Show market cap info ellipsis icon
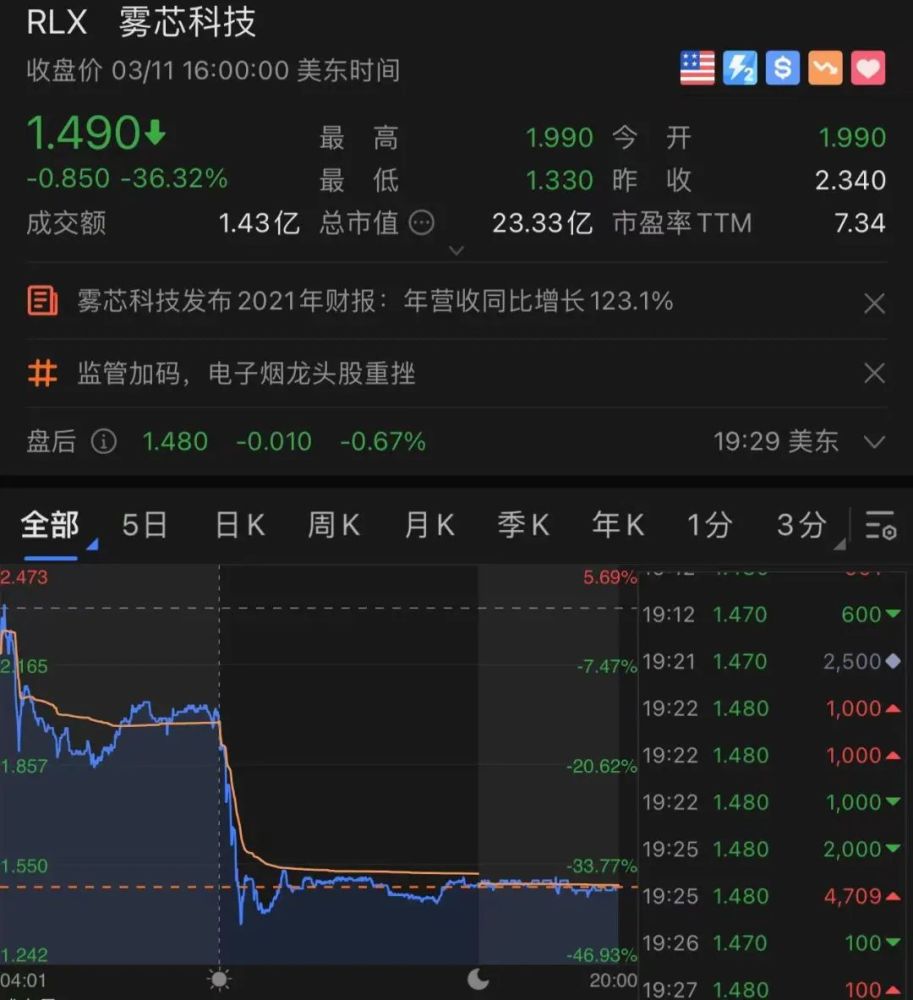This screenshot has width=913, height=1000. click(x=422, y=223)
